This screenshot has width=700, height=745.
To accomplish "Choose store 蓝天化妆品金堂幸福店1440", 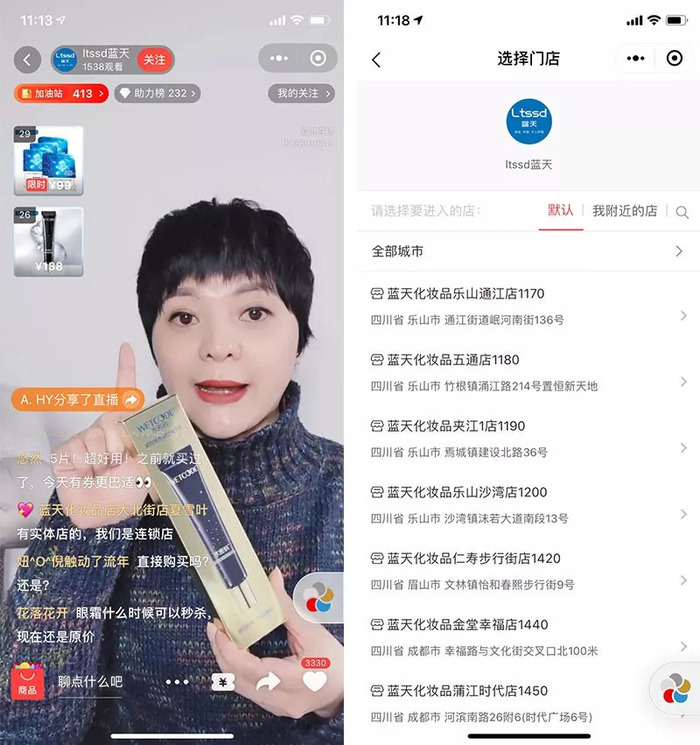I will [527, 636].
